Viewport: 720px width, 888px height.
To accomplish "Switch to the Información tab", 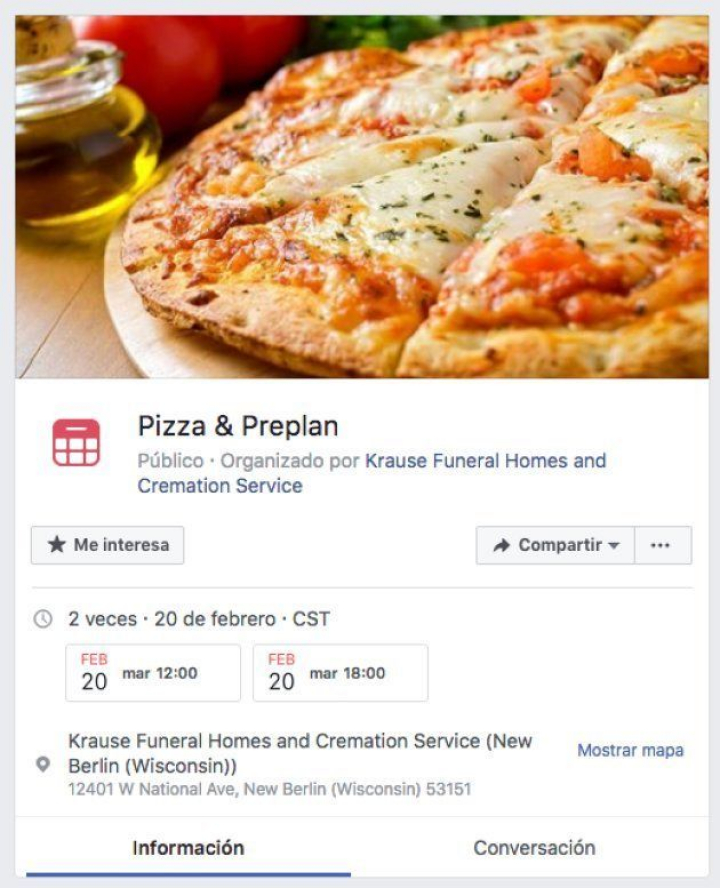I will tap(188, 847).
